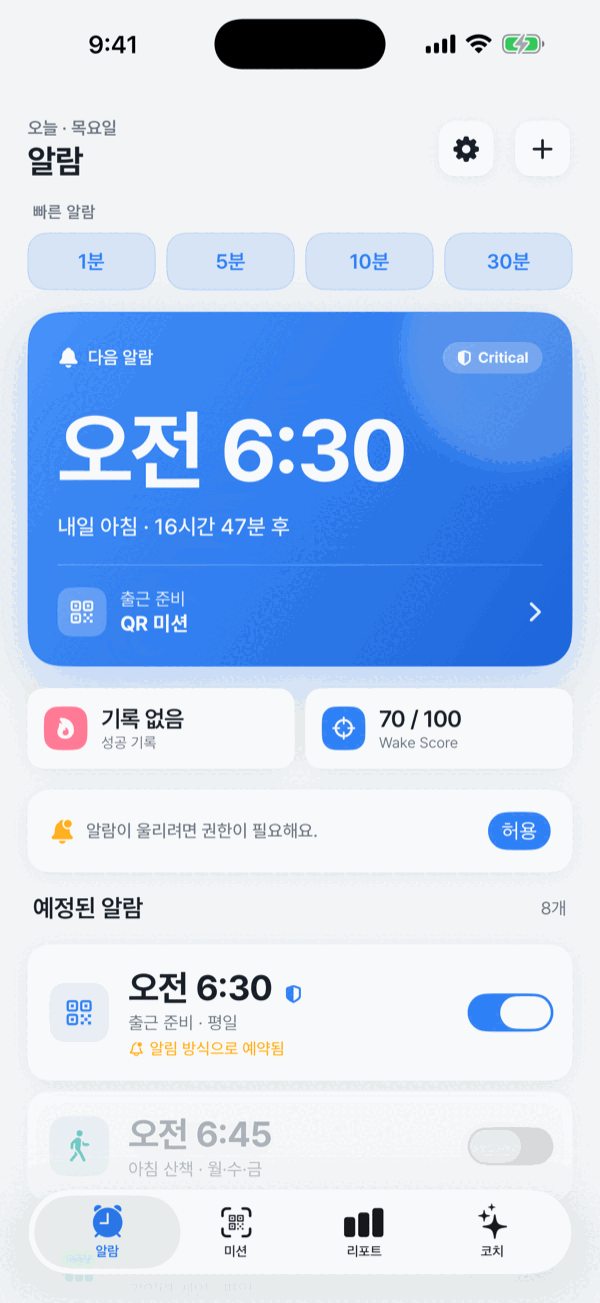Screen dimensions: 600x1303
Task: View the Wake Score card
Action: click(439, 728)
